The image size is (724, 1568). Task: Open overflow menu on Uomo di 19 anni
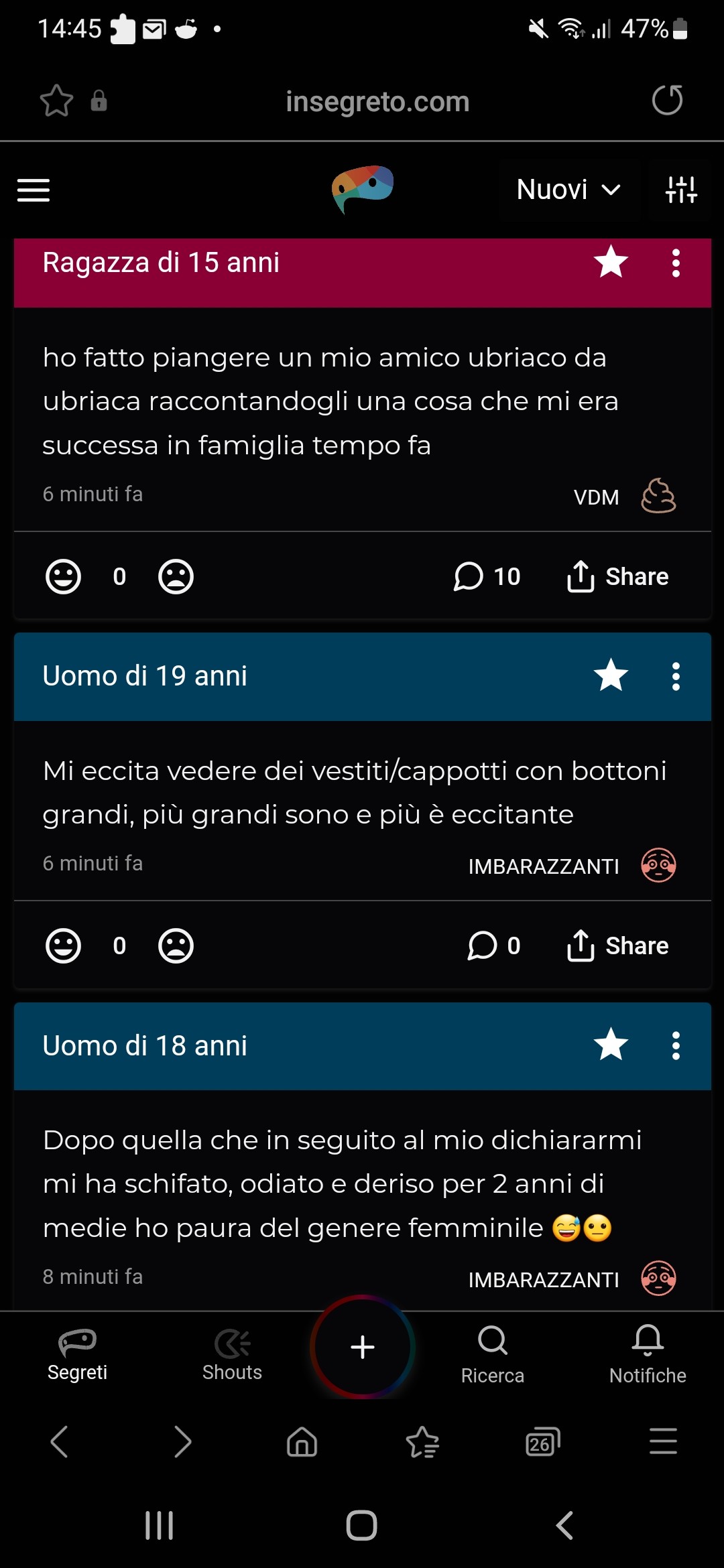click(x=676, y=676)
